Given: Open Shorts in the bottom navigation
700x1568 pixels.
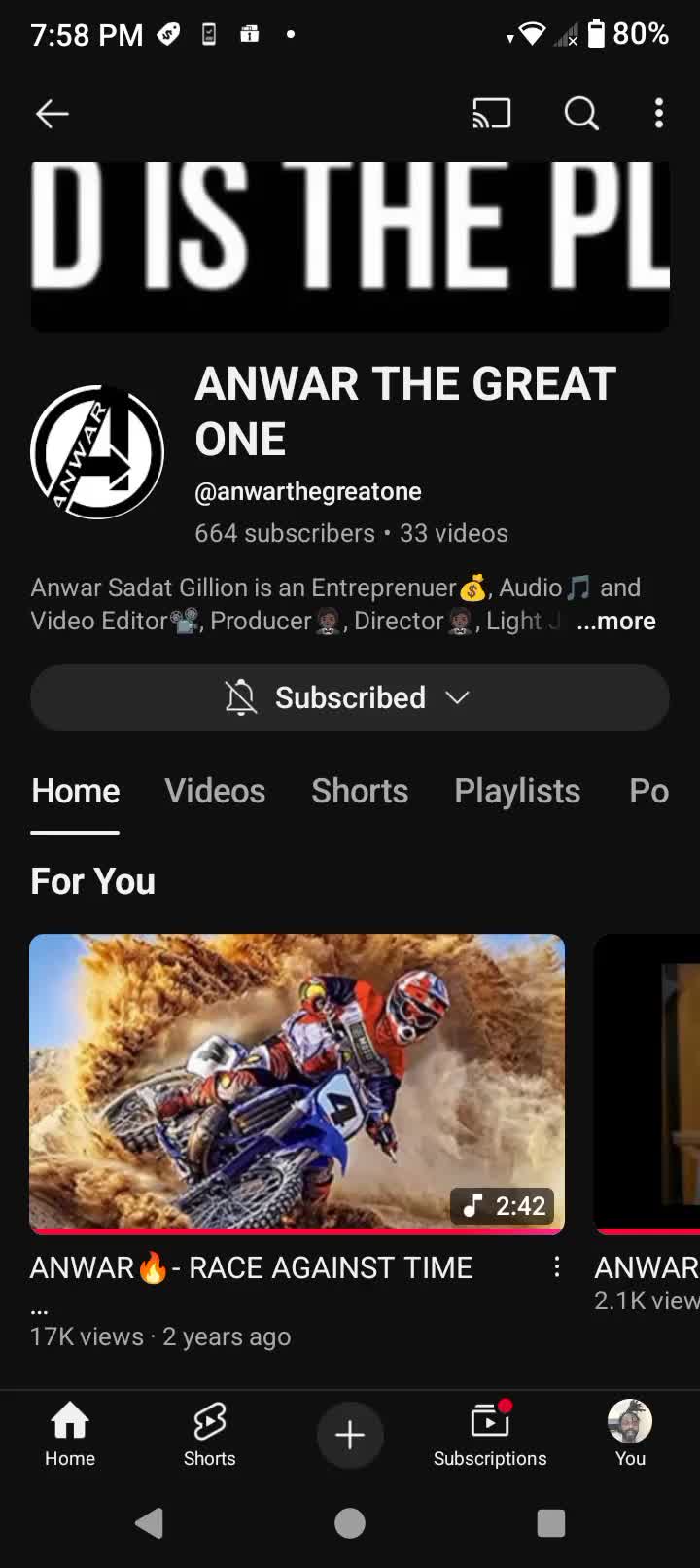Looking at the screenshot, I should (x=210, y=1434).
